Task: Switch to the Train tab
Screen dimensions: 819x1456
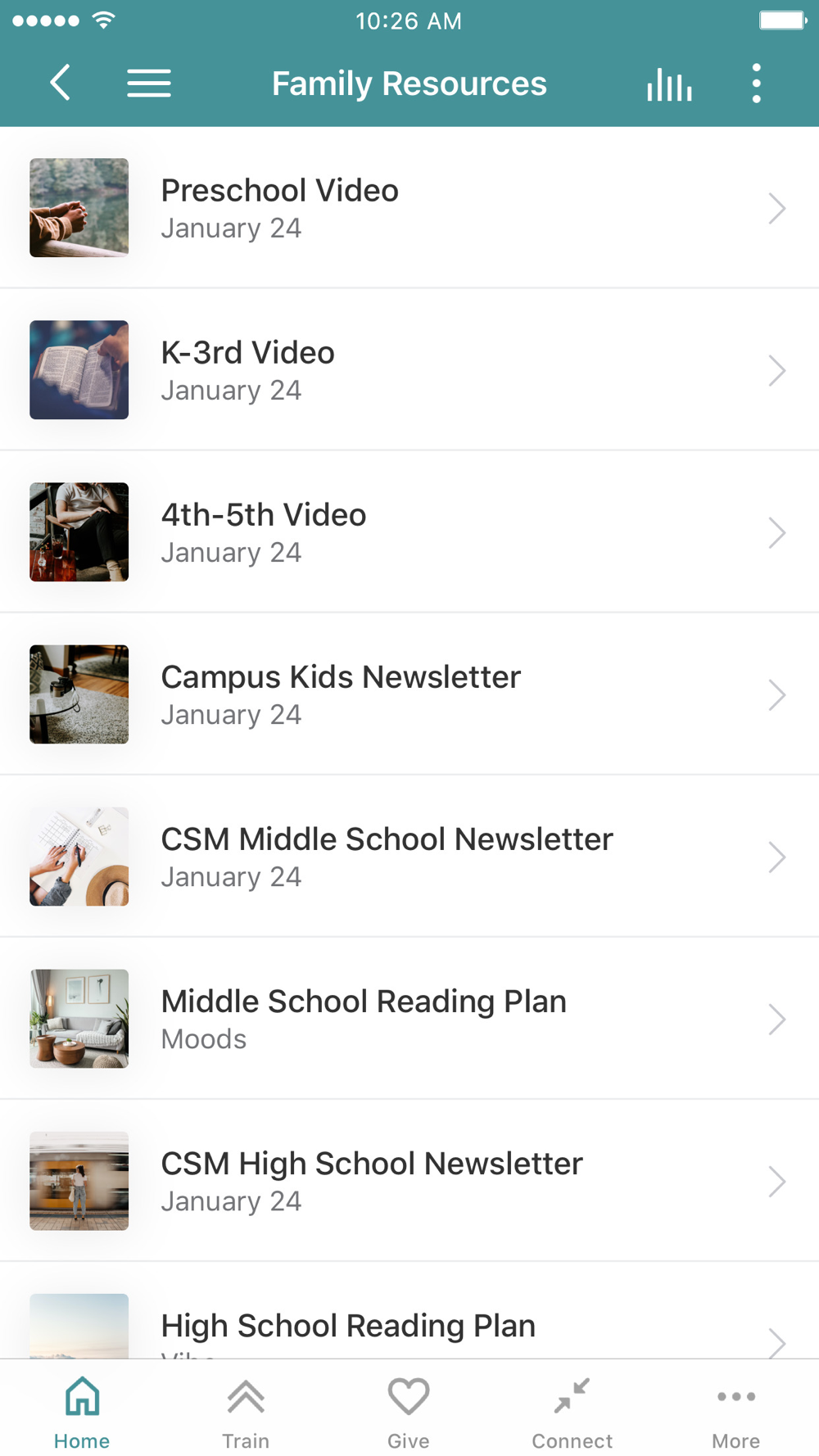Action: 246,1412
